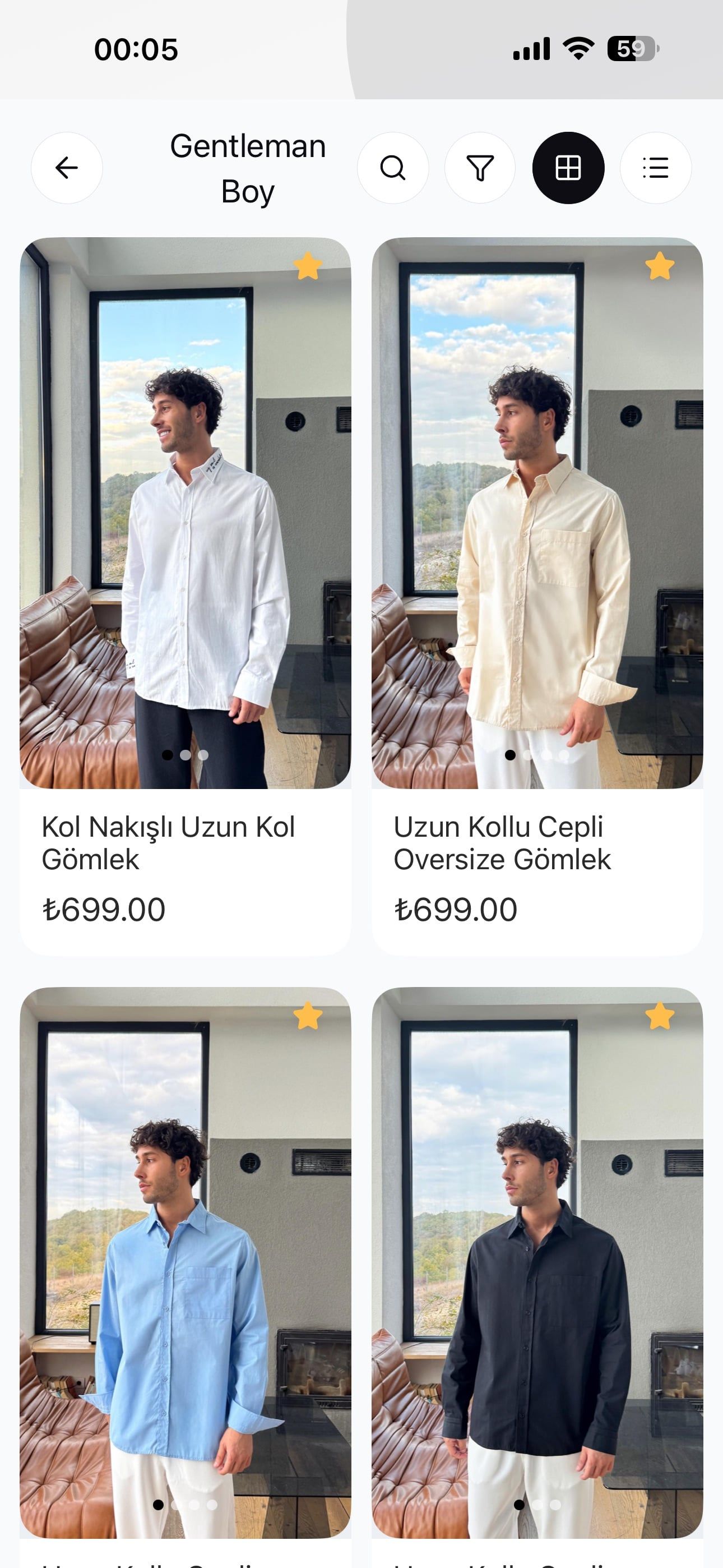The height and width of the screenshot is (1568, 723).
Task: Go back using the arrow button
Action: click(66, 167)
